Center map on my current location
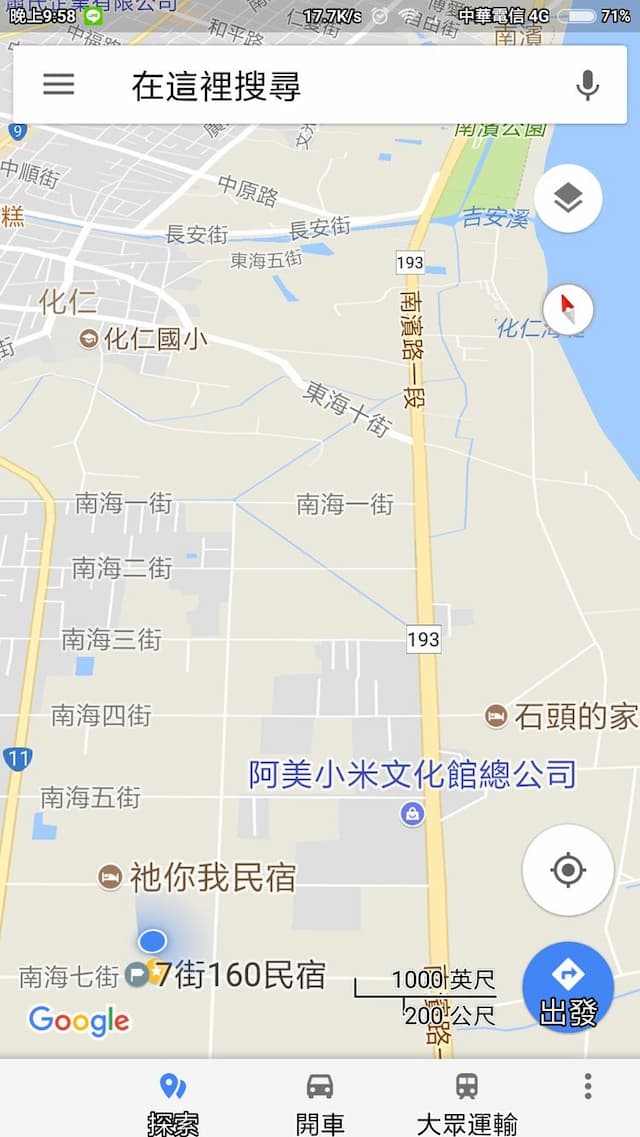This screenshot has height=1137, width=640. (568, 870)
